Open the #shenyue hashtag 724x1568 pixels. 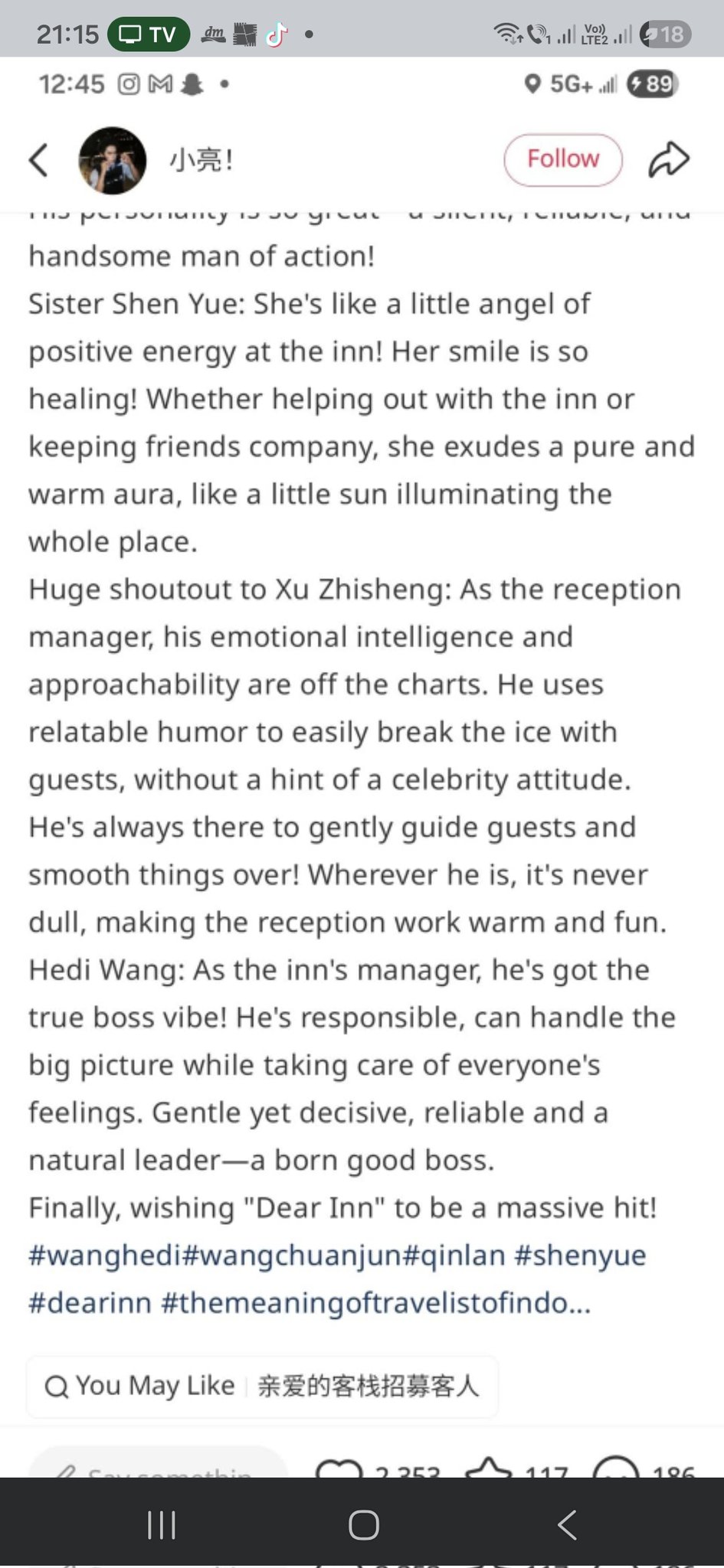(580, 1256)
